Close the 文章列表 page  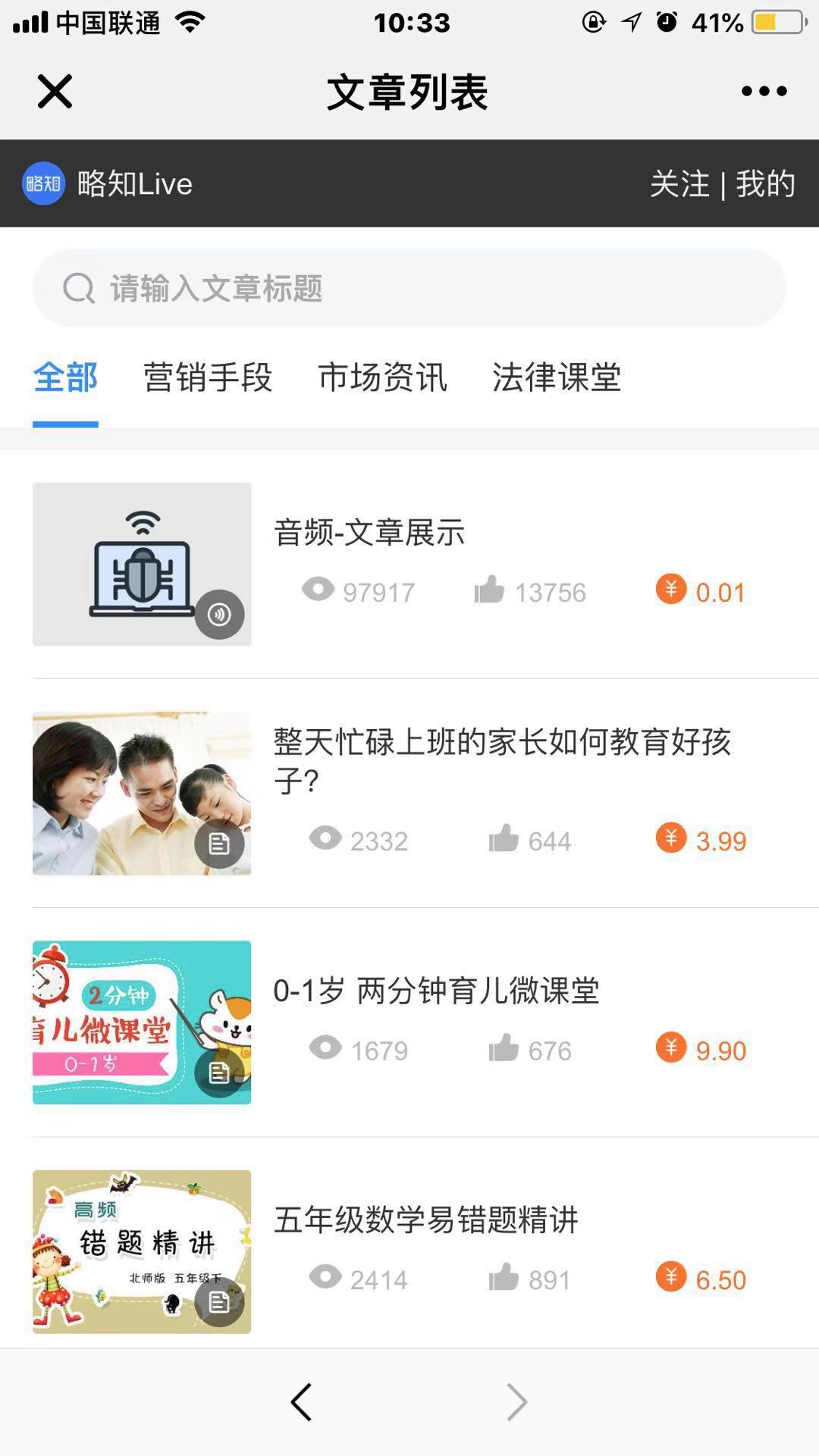55,92
